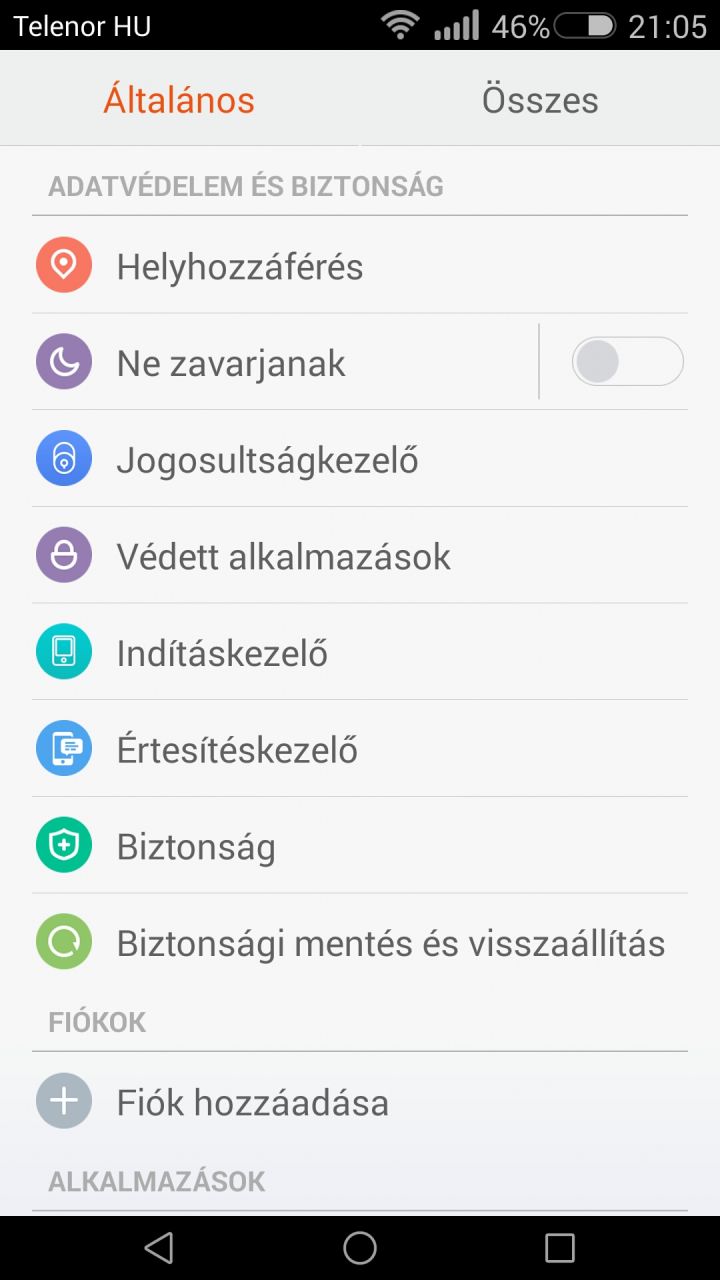
Task: Open Védett alkalmazások
Action: point(283,557)
